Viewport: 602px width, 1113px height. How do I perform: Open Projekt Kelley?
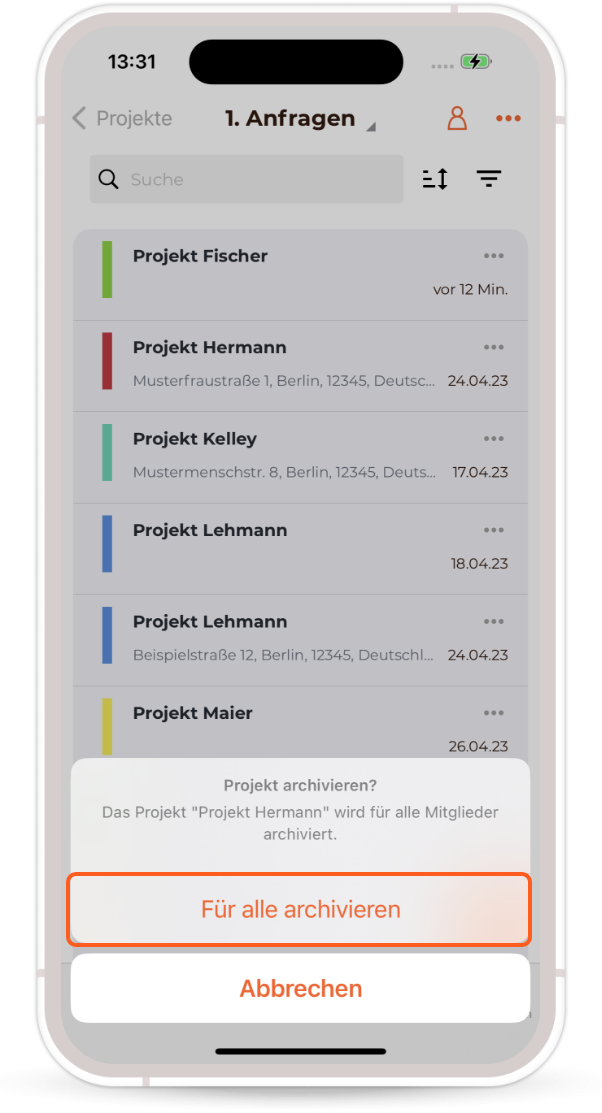click(x=280, y=455)
